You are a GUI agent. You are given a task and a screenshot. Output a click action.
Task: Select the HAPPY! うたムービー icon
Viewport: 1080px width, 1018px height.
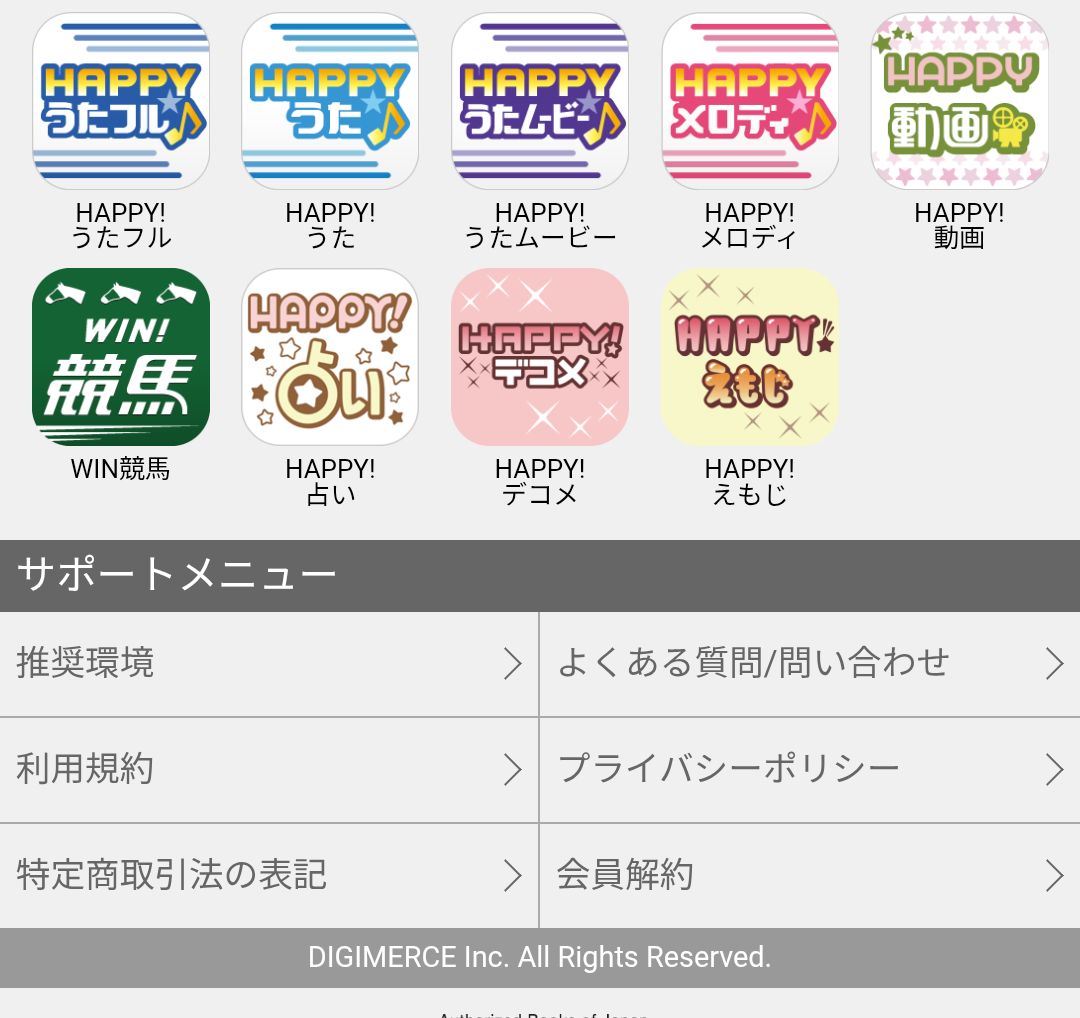pos(540,101)
